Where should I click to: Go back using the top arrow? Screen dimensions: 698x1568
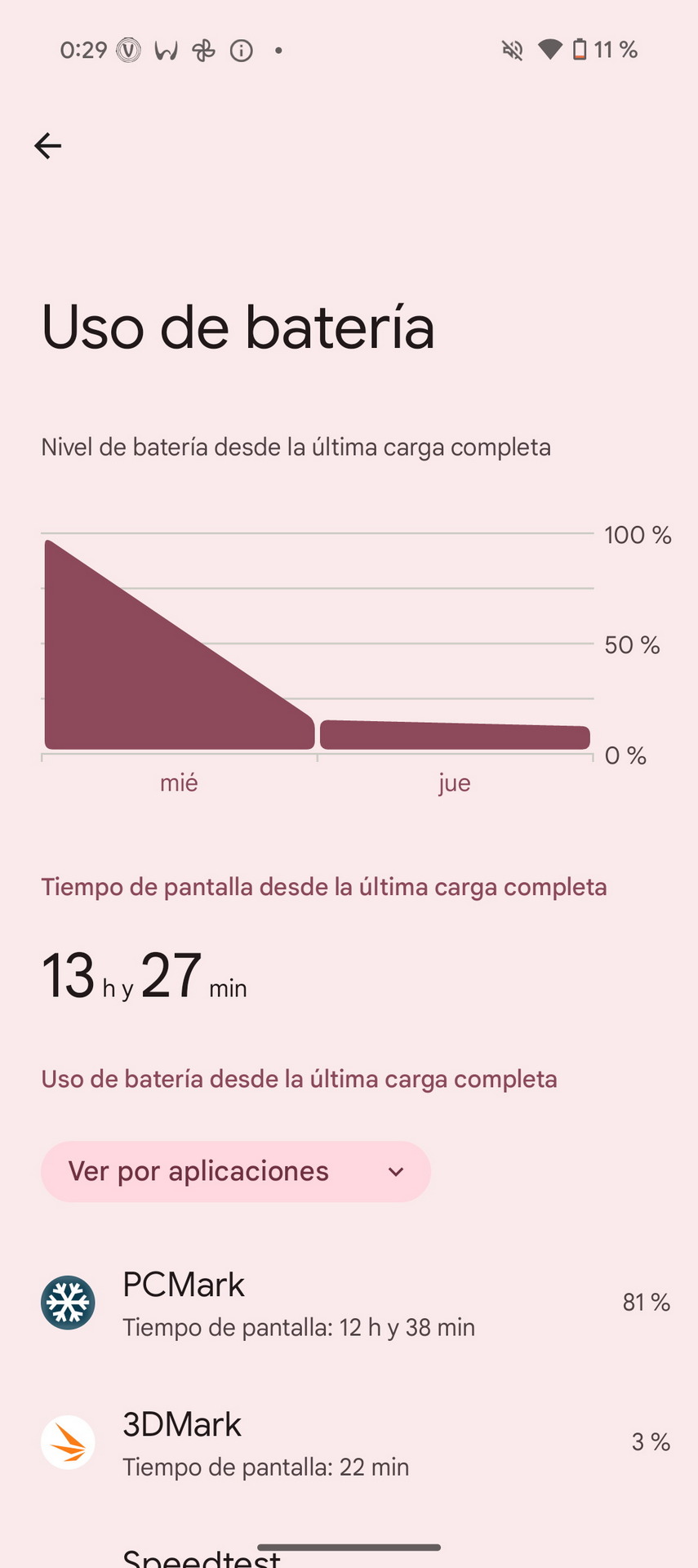(47, 146)
